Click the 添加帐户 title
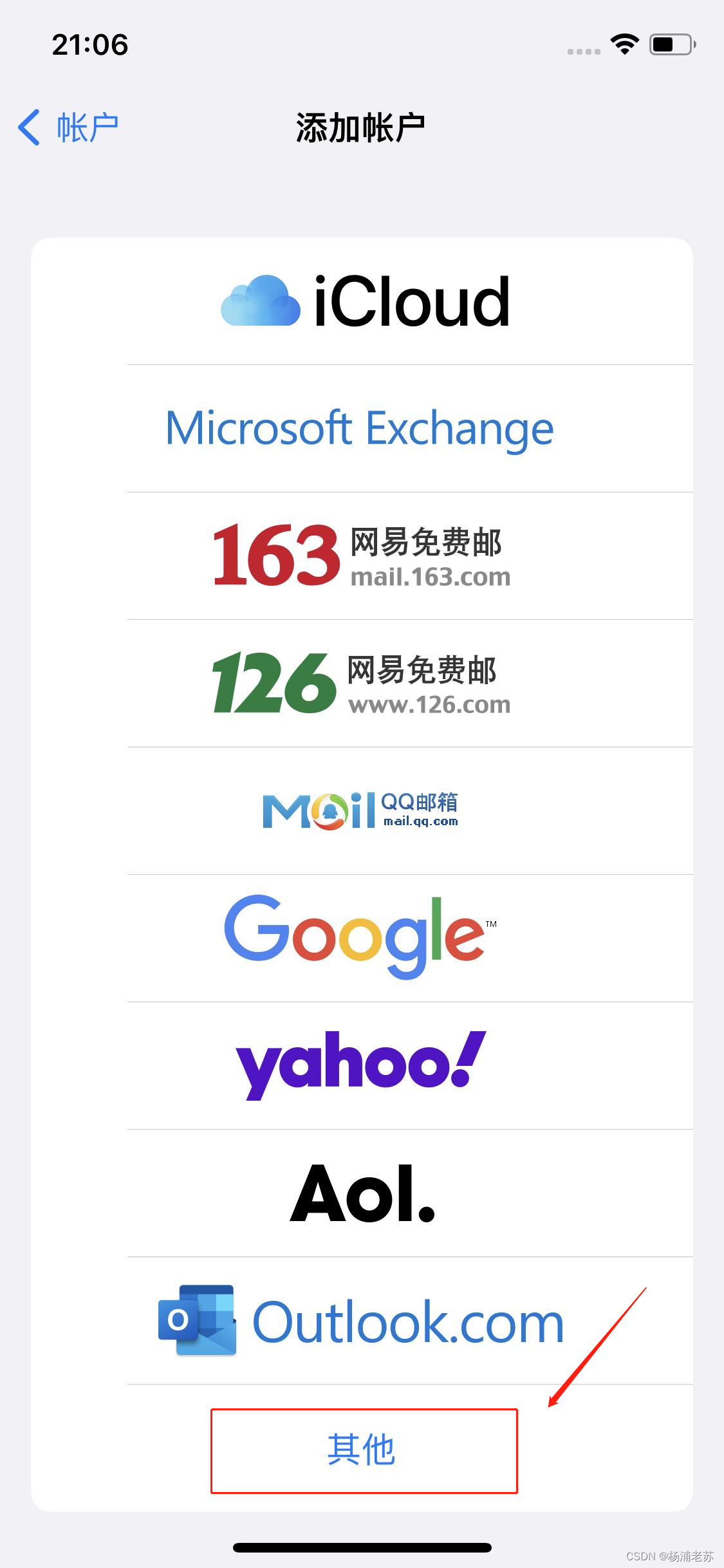724x1568 pixels. (x=360, y=126)
